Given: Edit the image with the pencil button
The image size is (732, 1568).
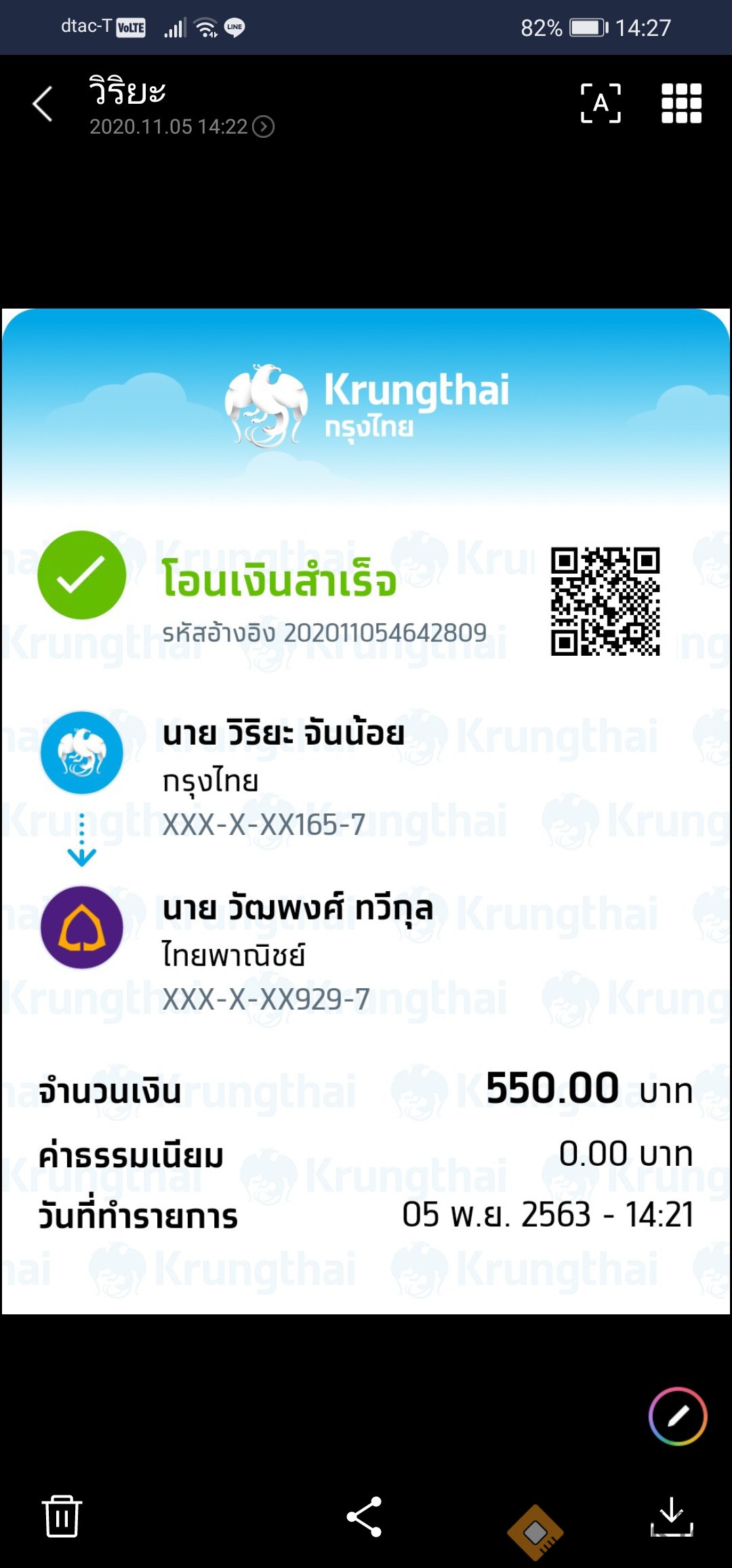Looking at the screenshot, I should click(x=677, y=1416).
